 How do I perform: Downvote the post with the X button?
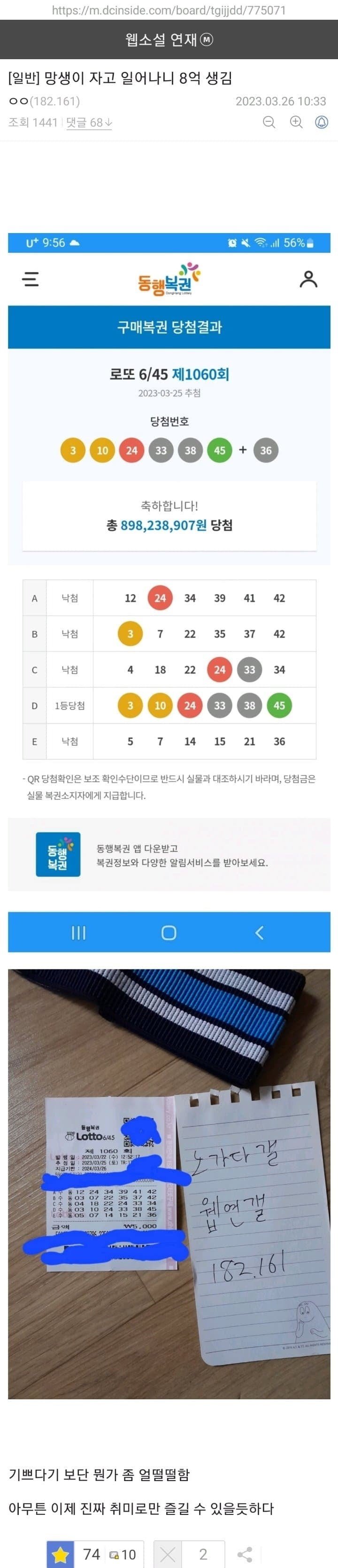click(x=168, y=1554)
